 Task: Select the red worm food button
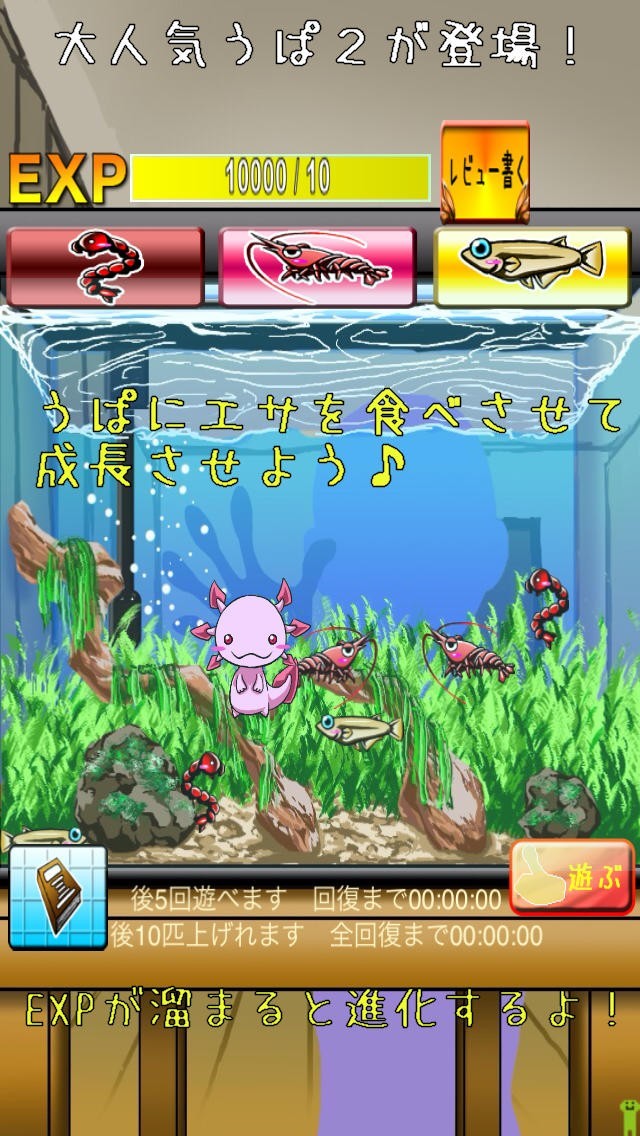[x=106, y=267]
